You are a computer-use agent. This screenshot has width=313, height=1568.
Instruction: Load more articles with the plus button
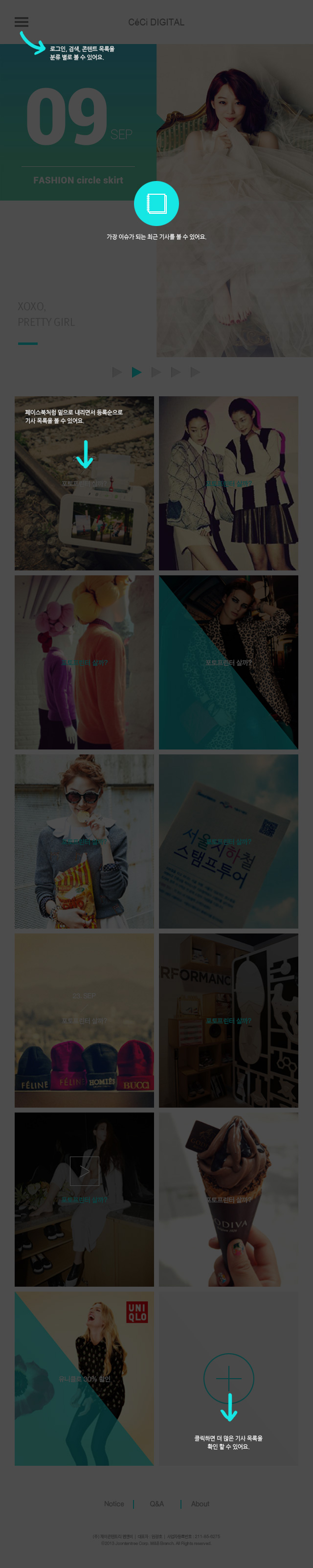pyautogui.click(x=228, y=1378)
